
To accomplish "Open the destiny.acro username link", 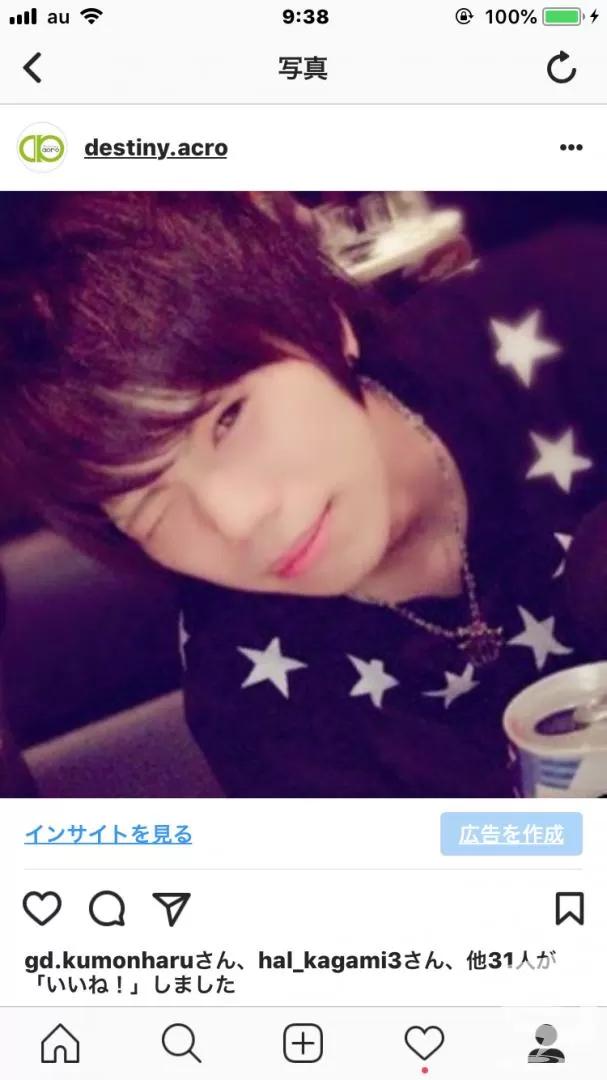I will click(x=156, y=147).
